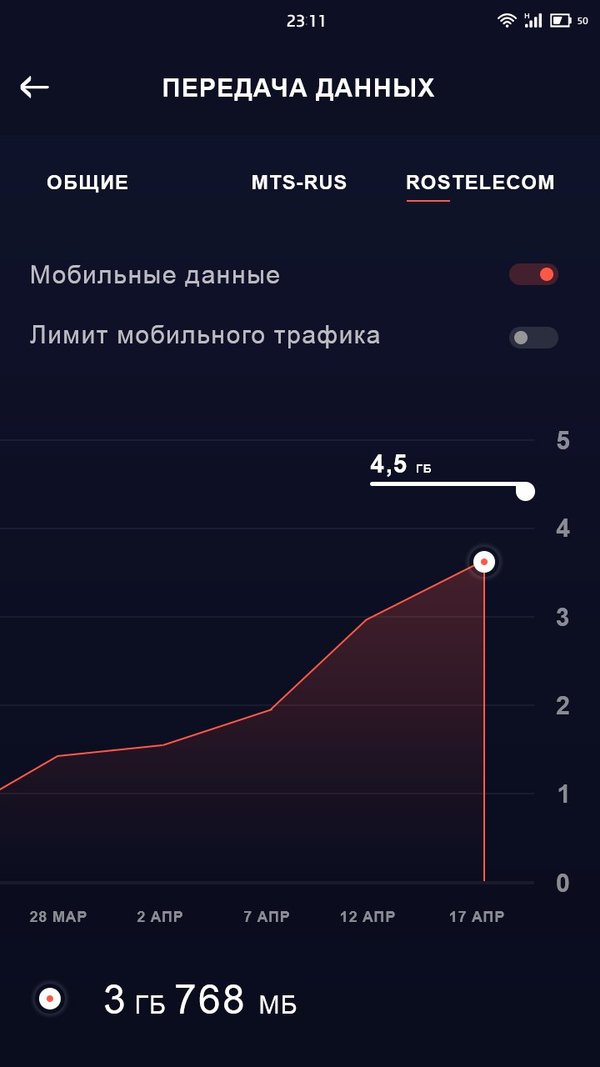Tap the usage marker on the chart
This screenshot has height=1067, width=600.
coord(484,562)
